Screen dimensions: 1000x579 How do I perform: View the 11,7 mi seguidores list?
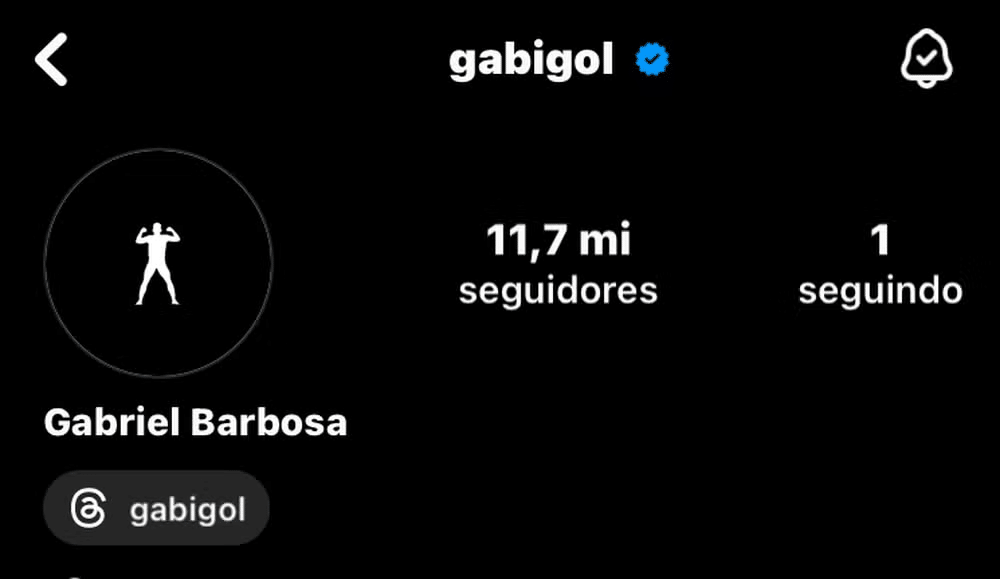pyautogui.click(x=558, y=264)
